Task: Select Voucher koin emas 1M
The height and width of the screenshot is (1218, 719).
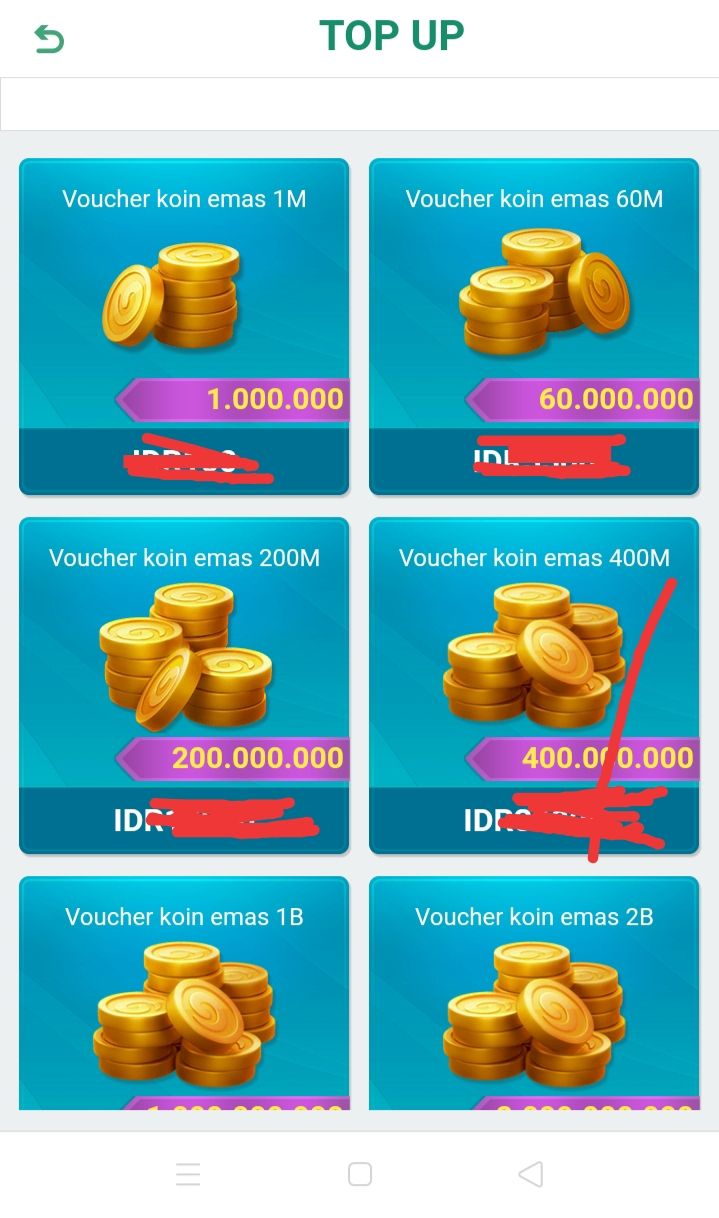Action: pyautogui.click(x=184, y=326)
